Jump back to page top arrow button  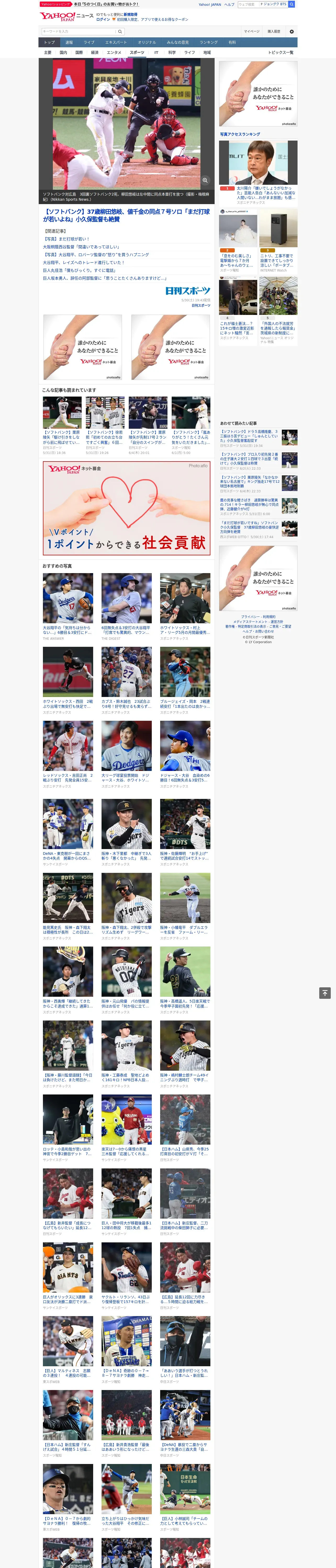coord(325,993)
